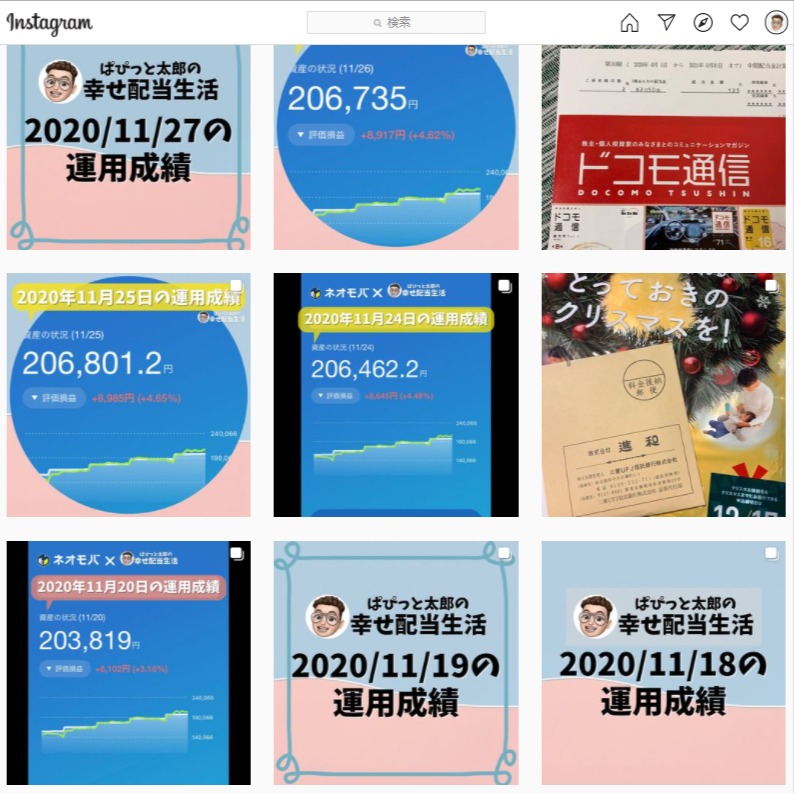Viewport: 794px width, 793px height.
Task: View the 2020年11月24日の運用成績 post
Action: [396, 395]
